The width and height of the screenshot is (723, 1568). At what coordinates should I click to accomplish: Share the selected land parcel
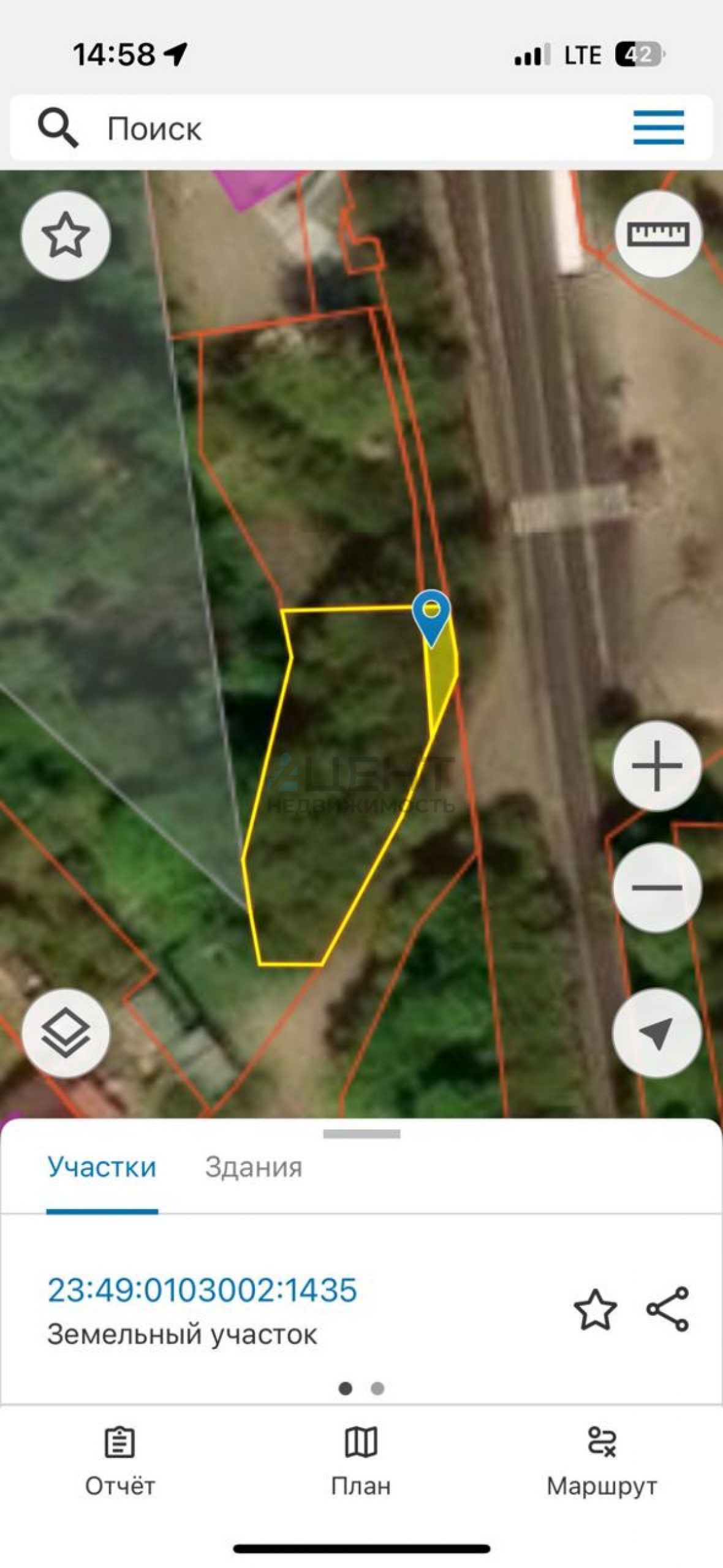(668, 1310)
